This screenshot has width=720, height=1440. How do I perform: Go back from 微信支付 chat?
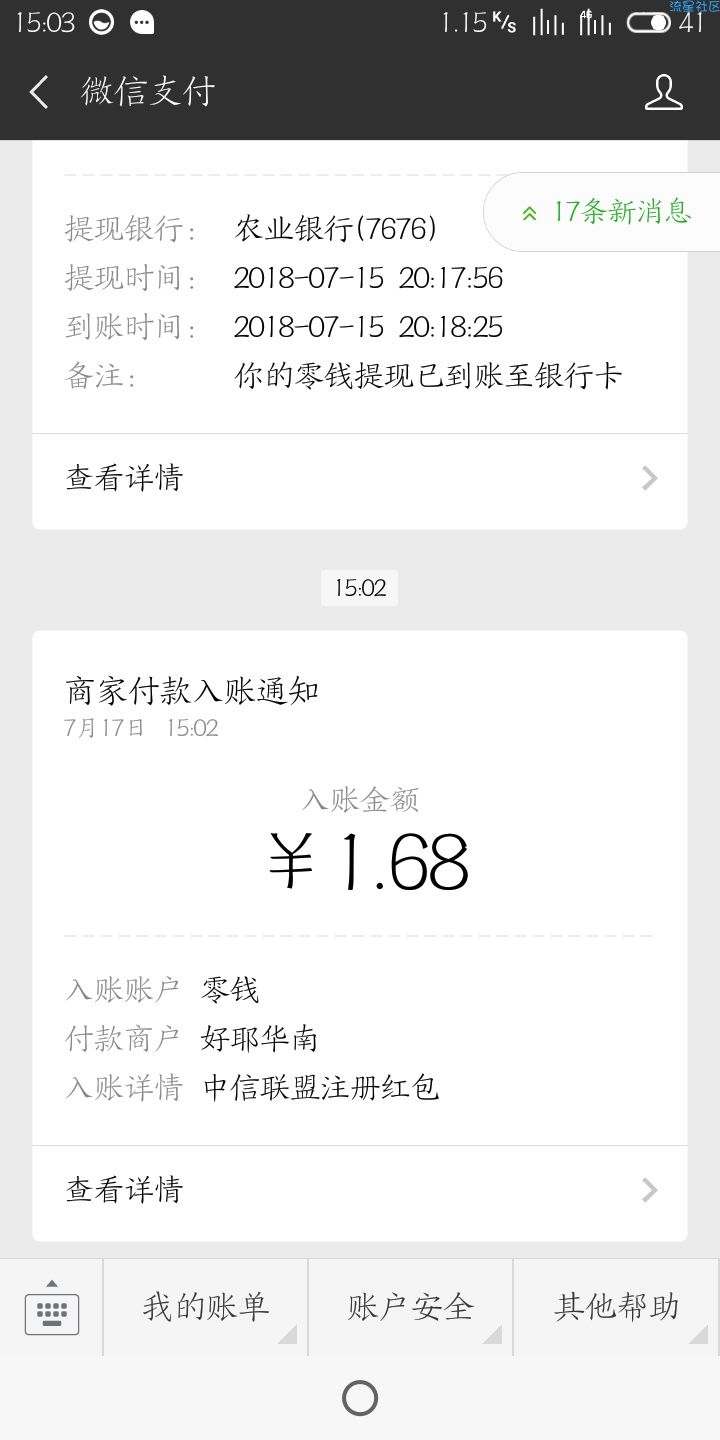point(39,92)
